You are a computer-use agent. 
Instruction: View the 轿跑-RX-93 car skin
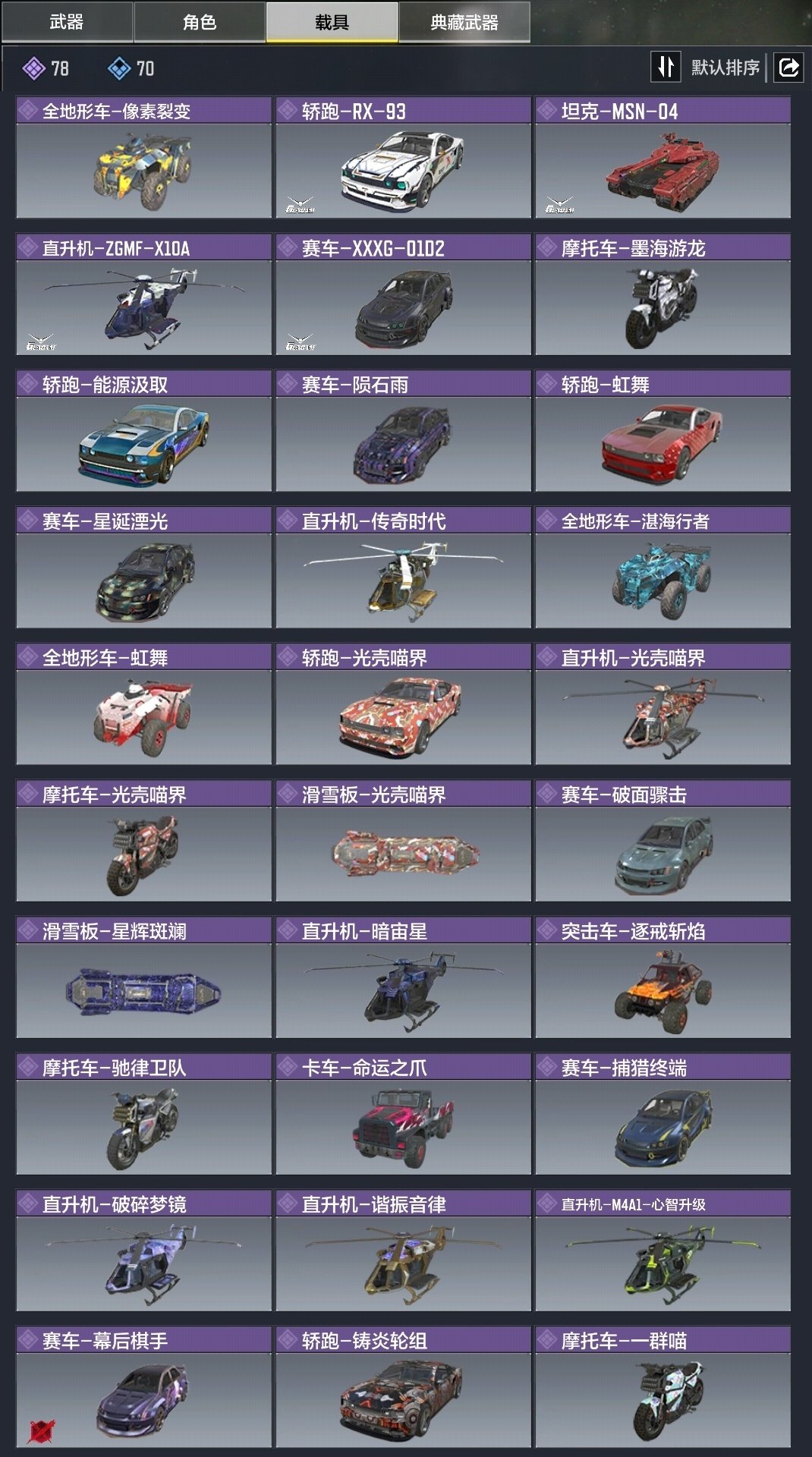click(403, 158)
